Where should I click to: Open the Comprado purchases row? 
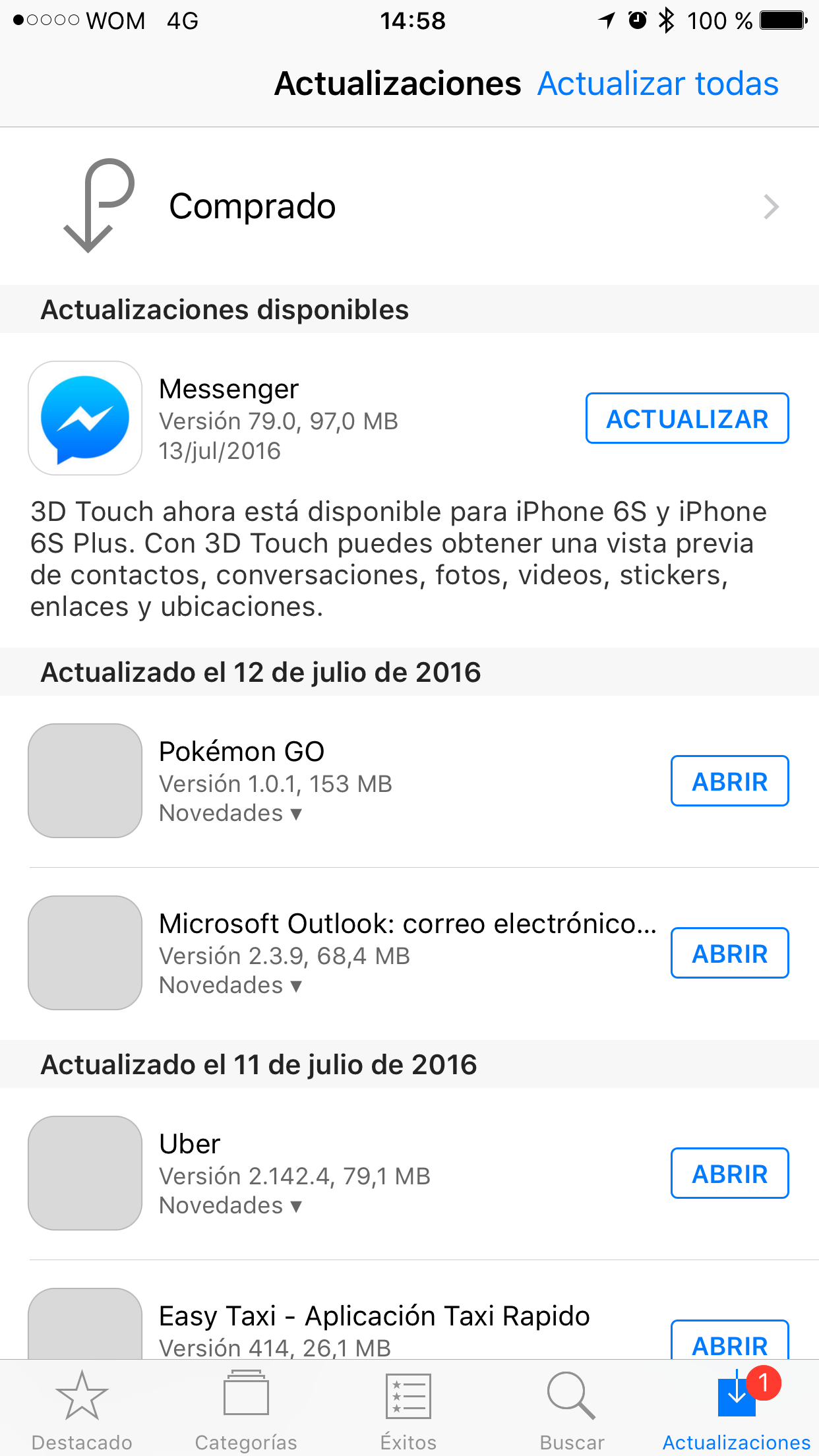(409, 206)
